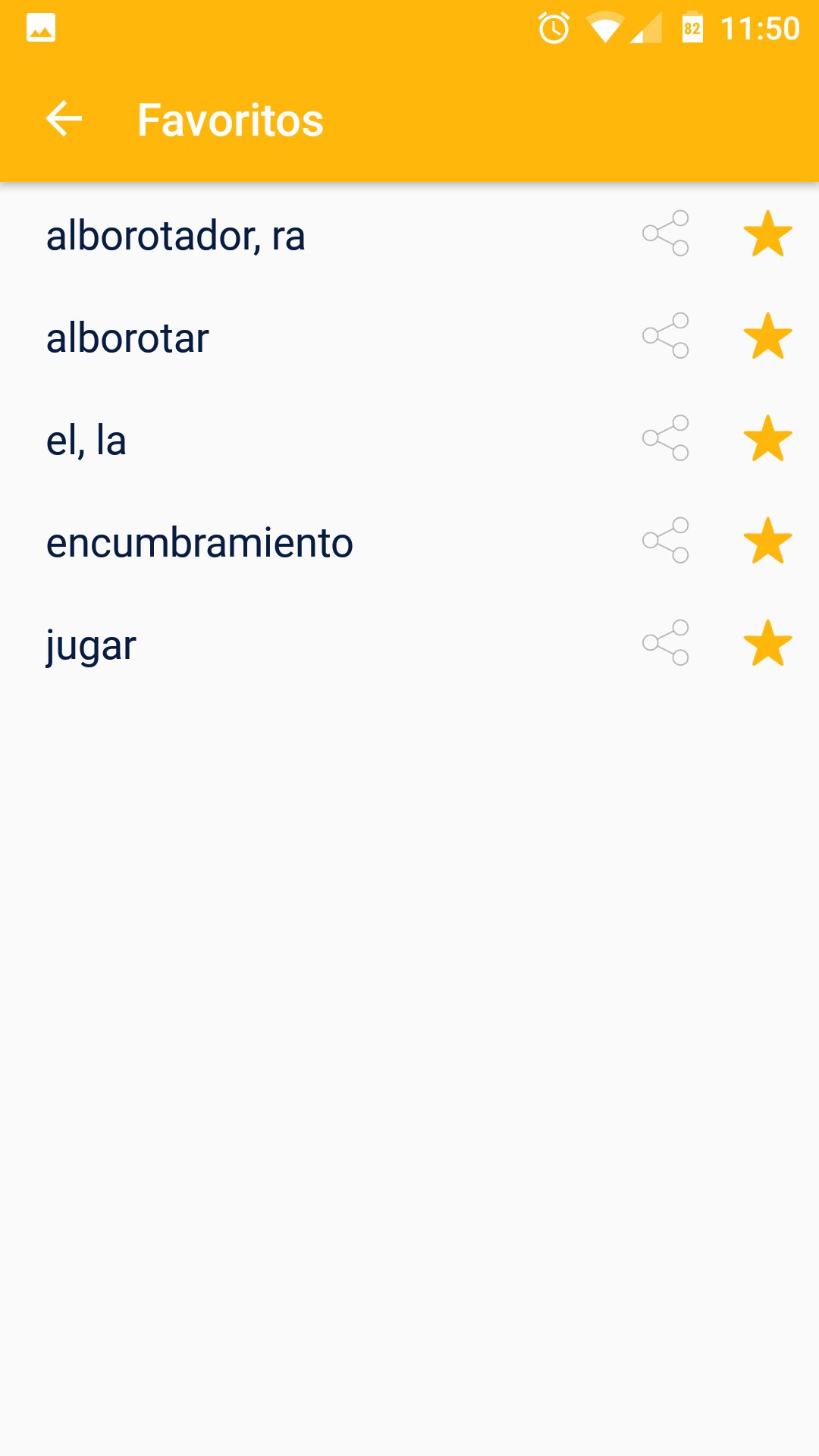
Task: Remove jugar from favorites via star
Action: 767,643
